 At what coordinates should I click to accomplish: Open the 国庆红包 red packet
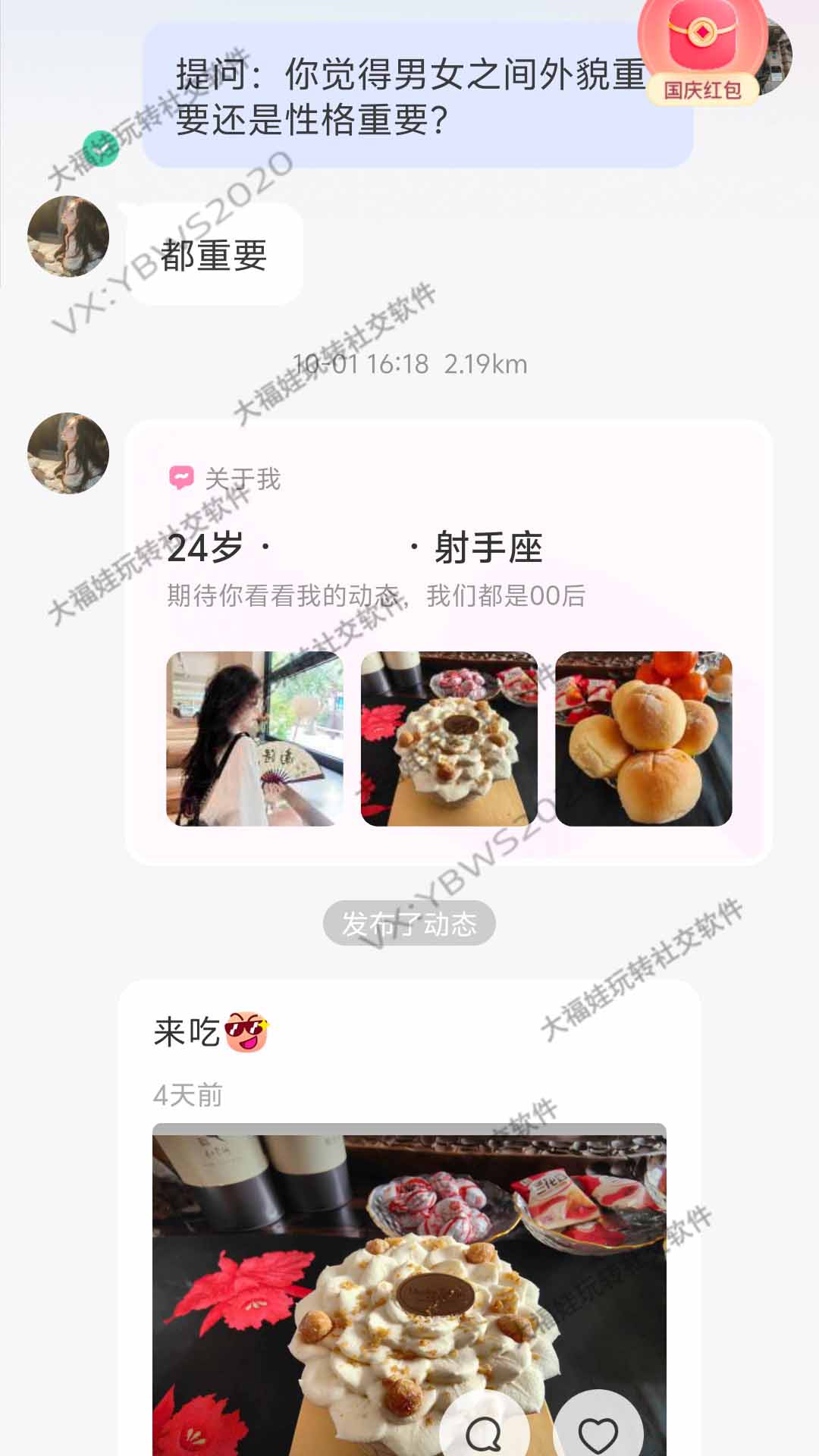point(702,52)
